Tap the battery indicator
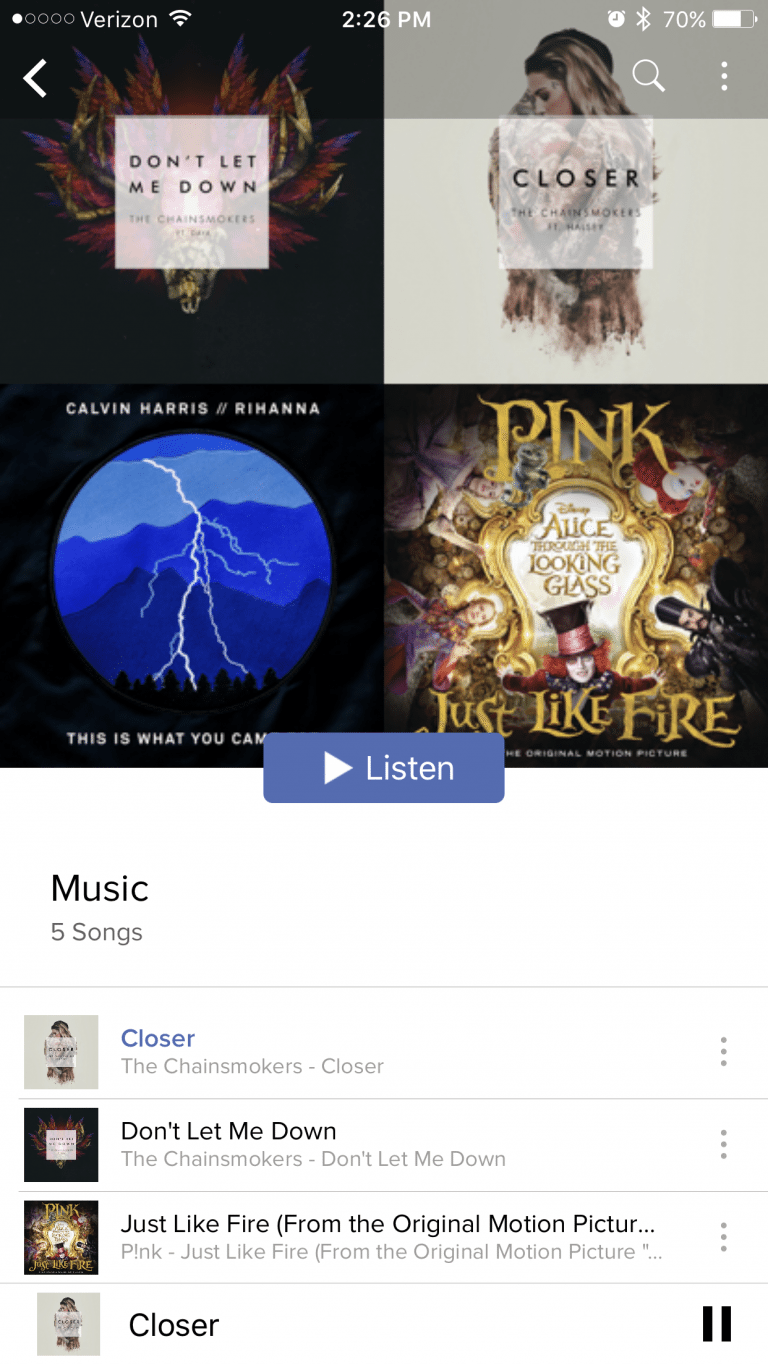Image resolution: width=768 pixels, height=1365 pixels. pyautogui.click(x=733, y=17)
